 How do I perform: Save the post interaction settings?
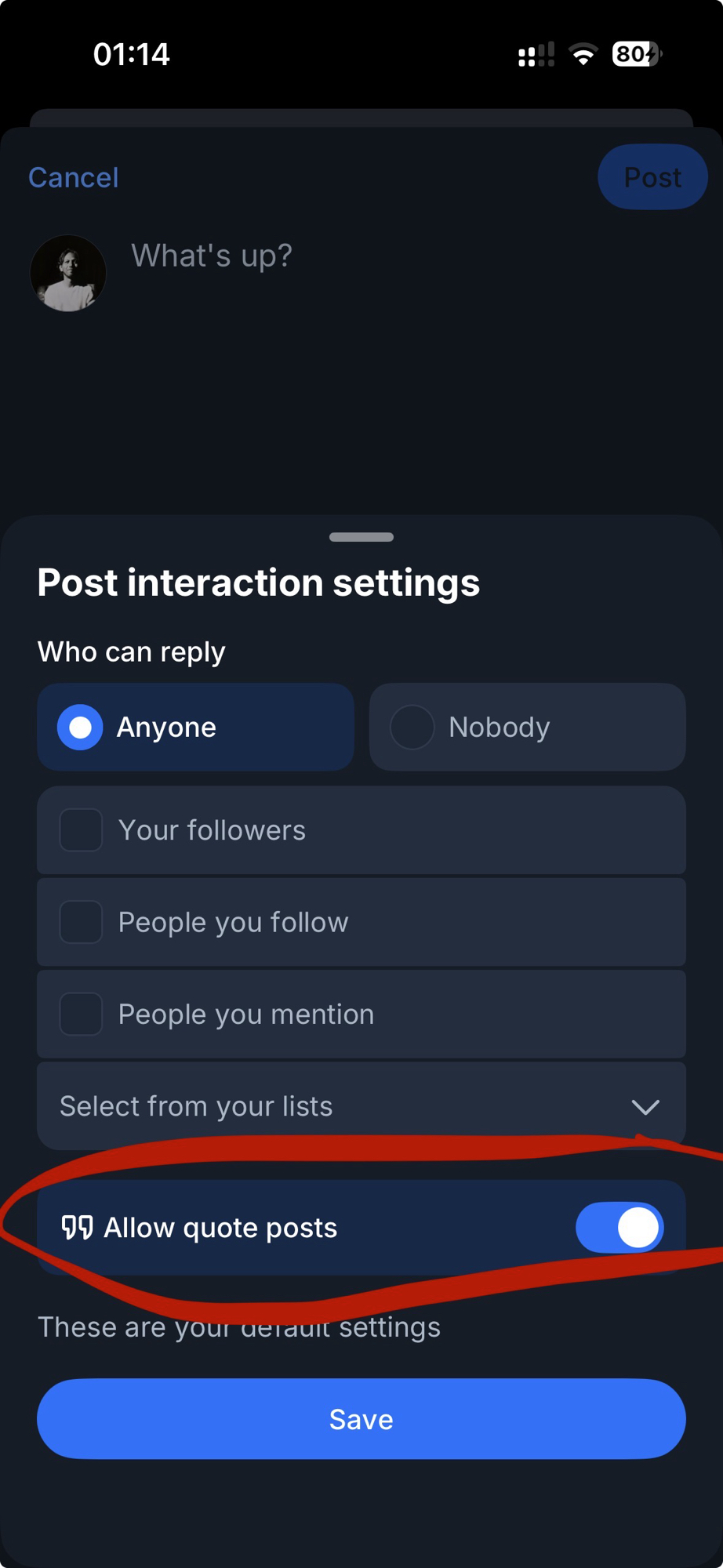(361, 1419)
